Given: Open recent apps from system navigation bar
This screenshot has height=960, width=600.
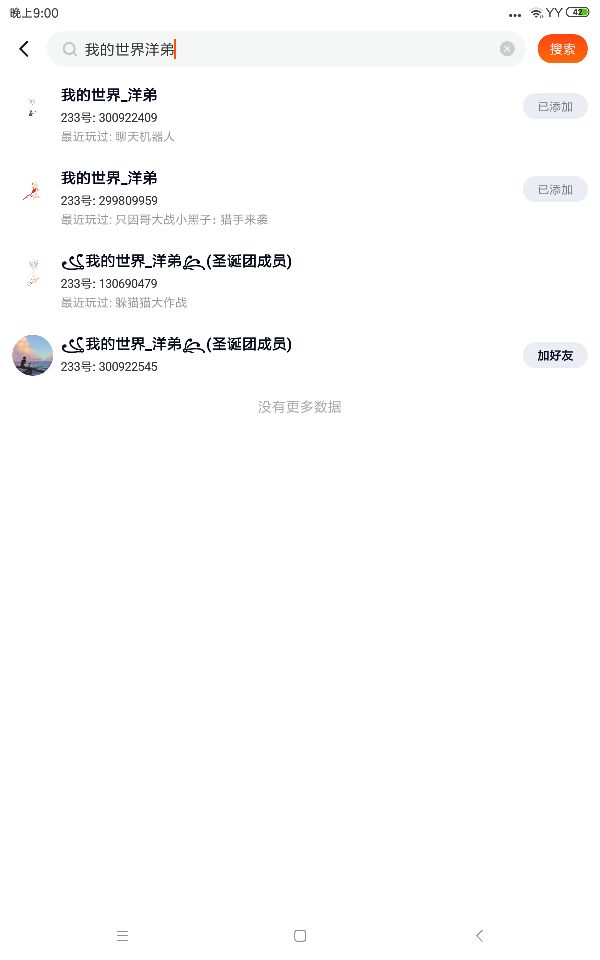Looking at the screenshot, I should tap(122, 936).
